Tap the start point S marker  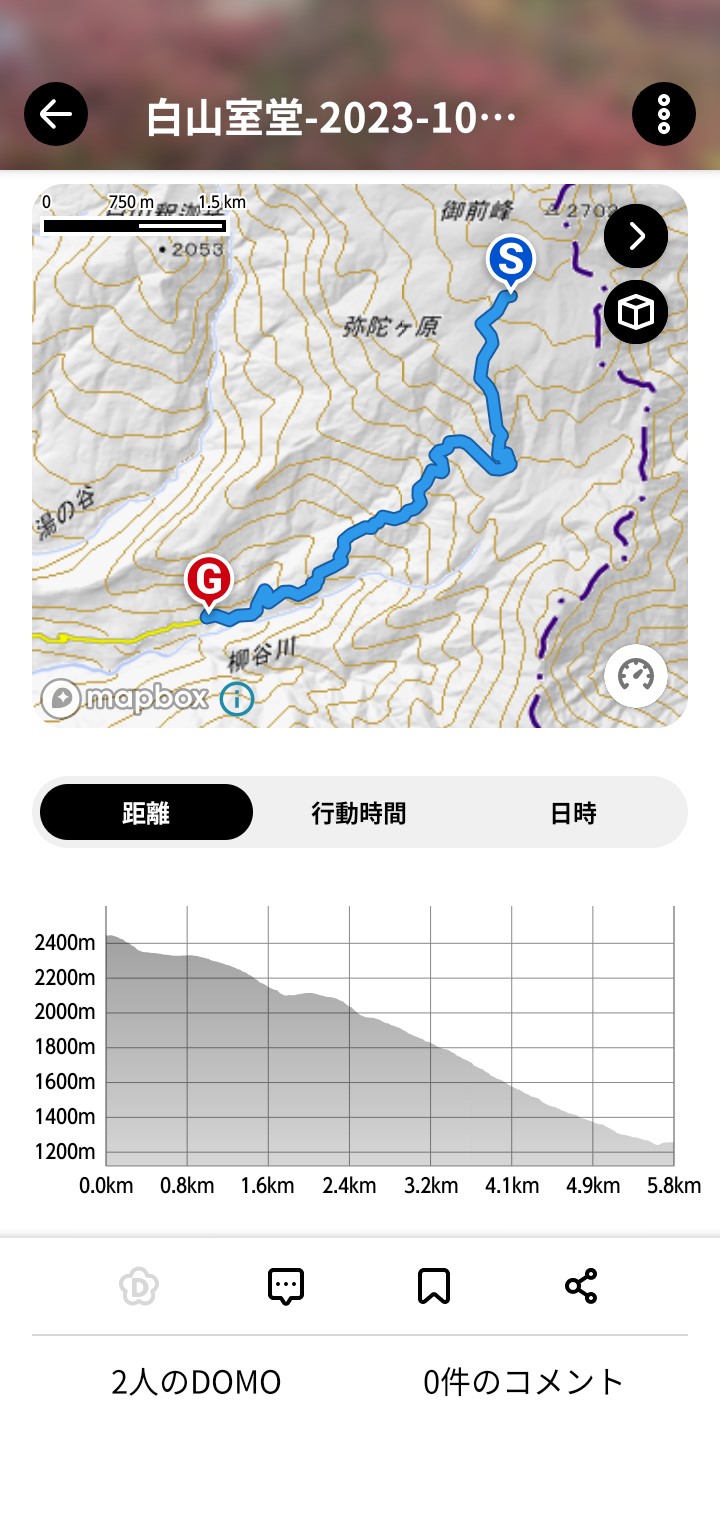[x=511, y=262]
